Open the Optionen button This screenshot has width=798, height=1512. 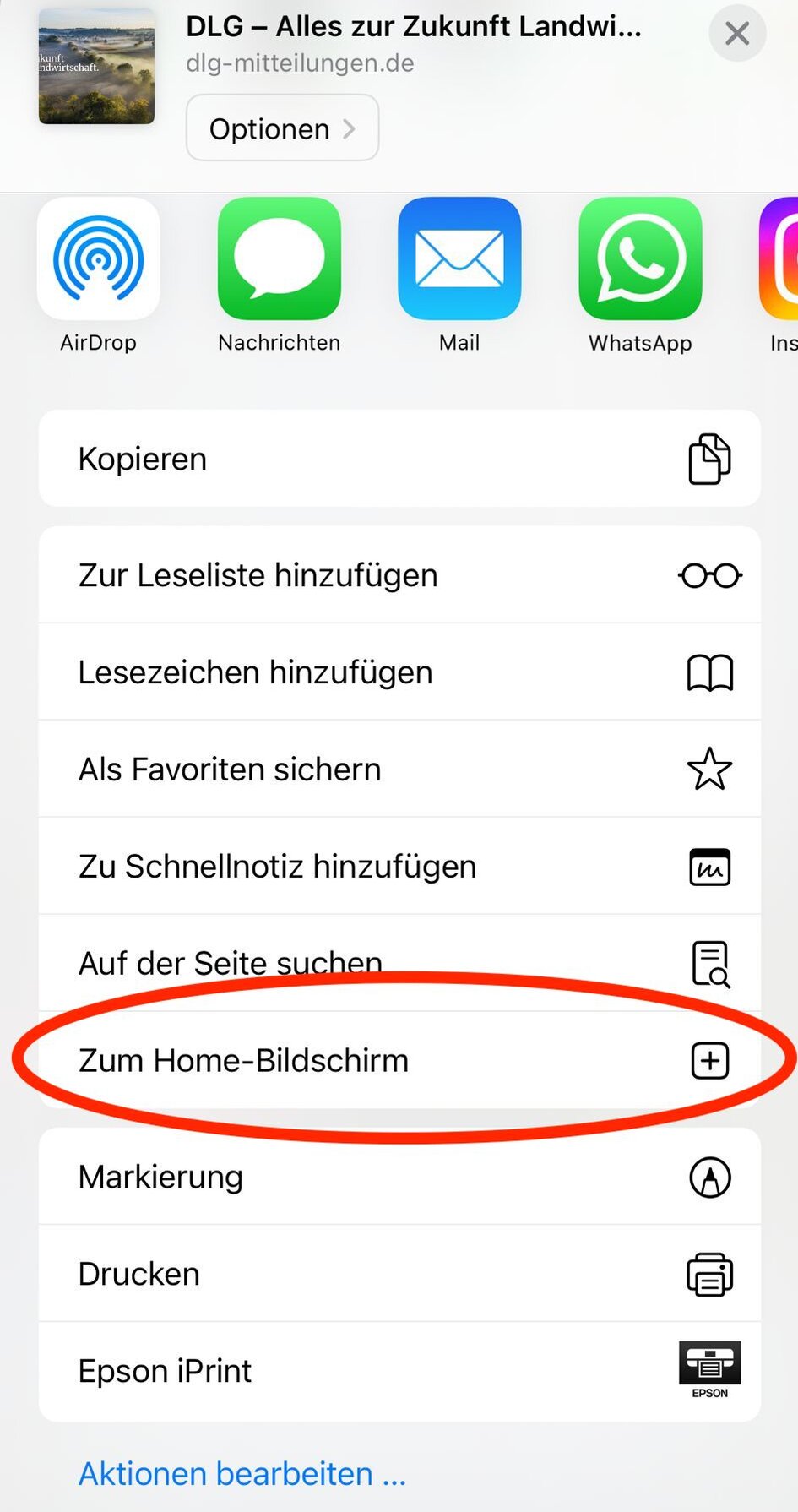click(282, 128)
